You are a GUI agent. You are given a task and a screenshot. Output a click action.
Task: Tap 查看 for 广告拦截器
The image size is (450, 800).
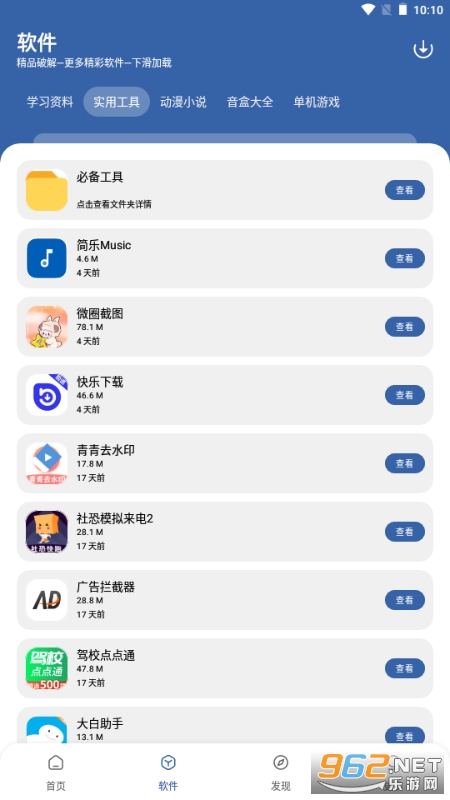[x=405, y=600]
